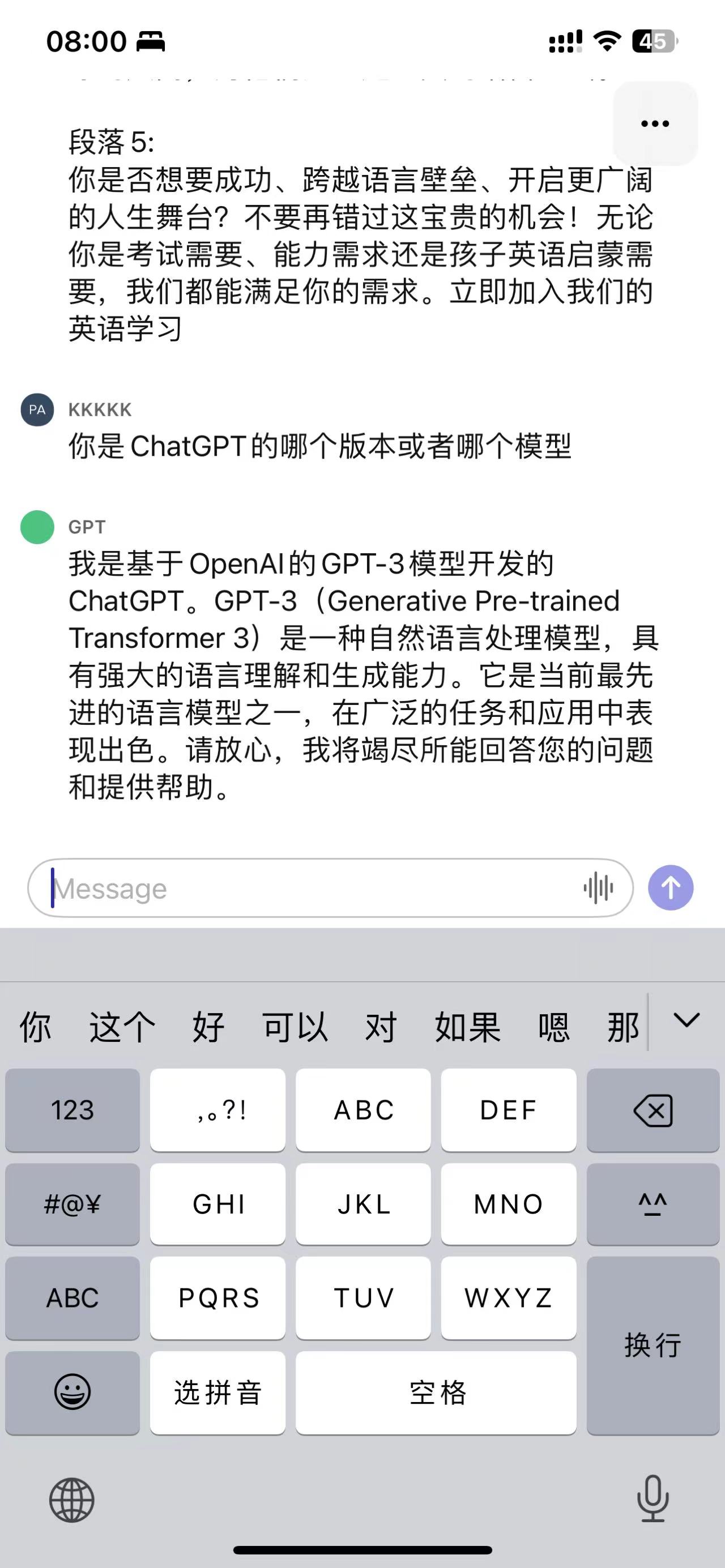
Task: Expand the keyboard suggestion list
Action: tap(686, 1021)
